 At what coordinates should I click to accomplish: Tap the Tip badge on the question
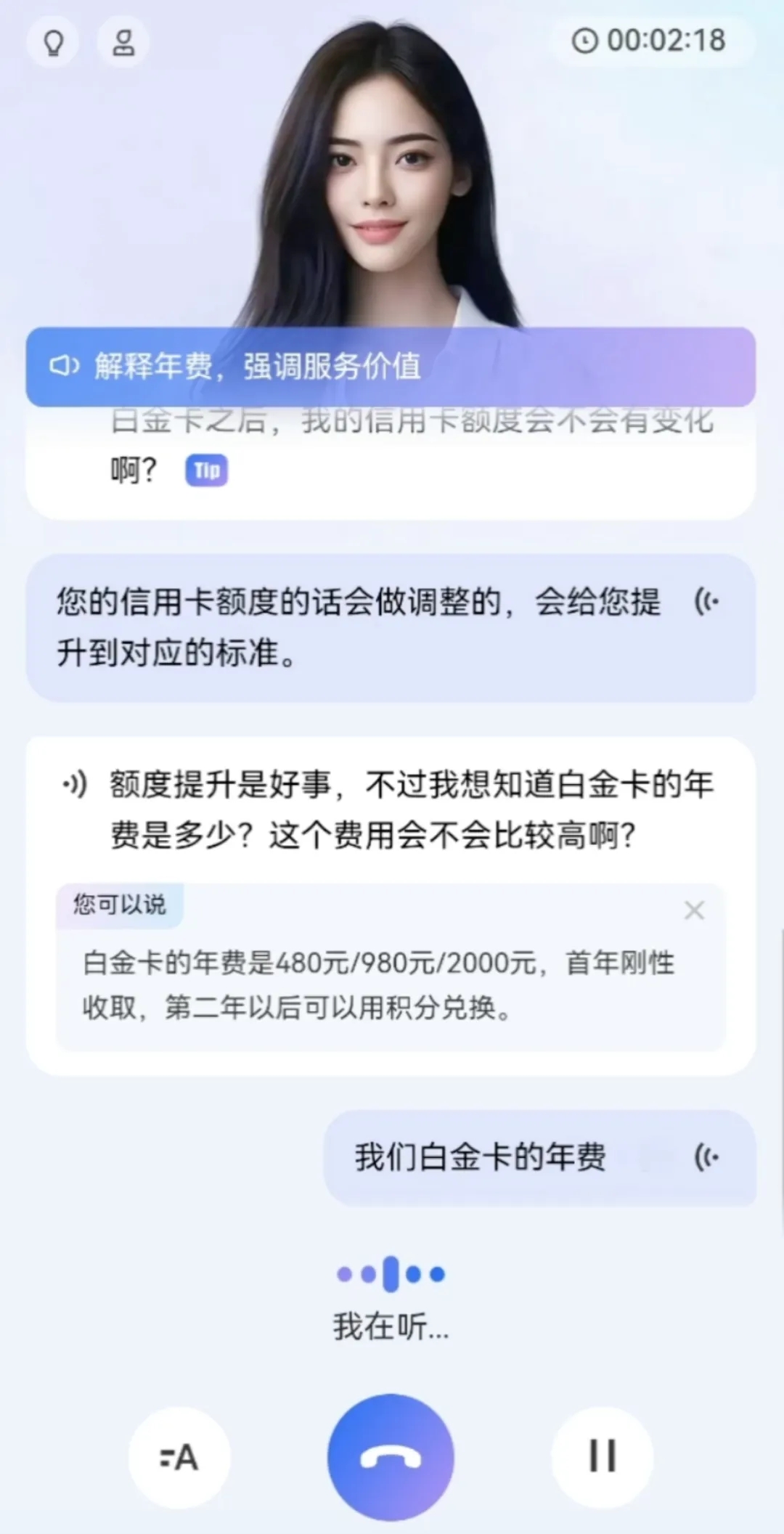pyautogui.click(x=206, y=470)
